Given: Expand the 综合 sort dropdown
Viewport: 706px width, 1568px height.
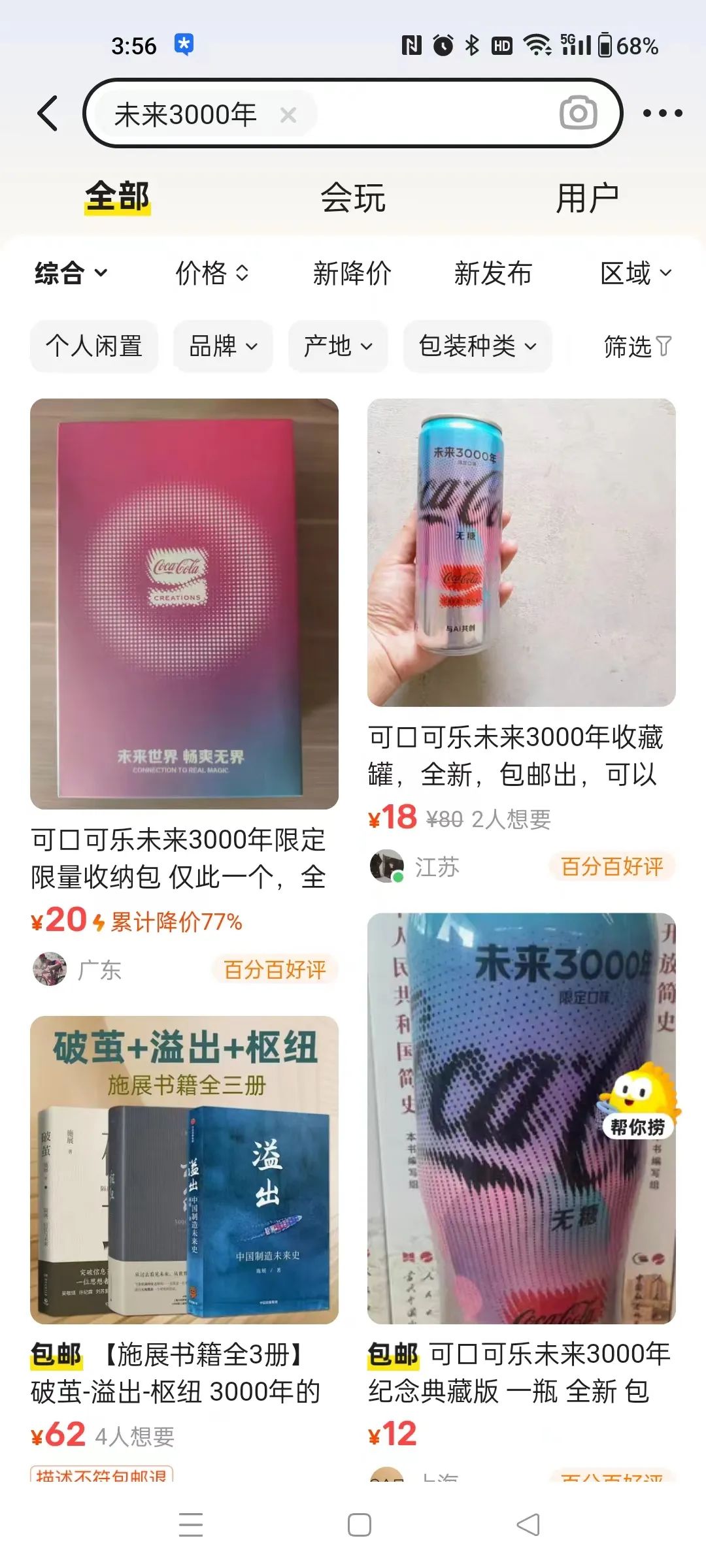Looking at the screenshot, I should (x=71, y=273).
